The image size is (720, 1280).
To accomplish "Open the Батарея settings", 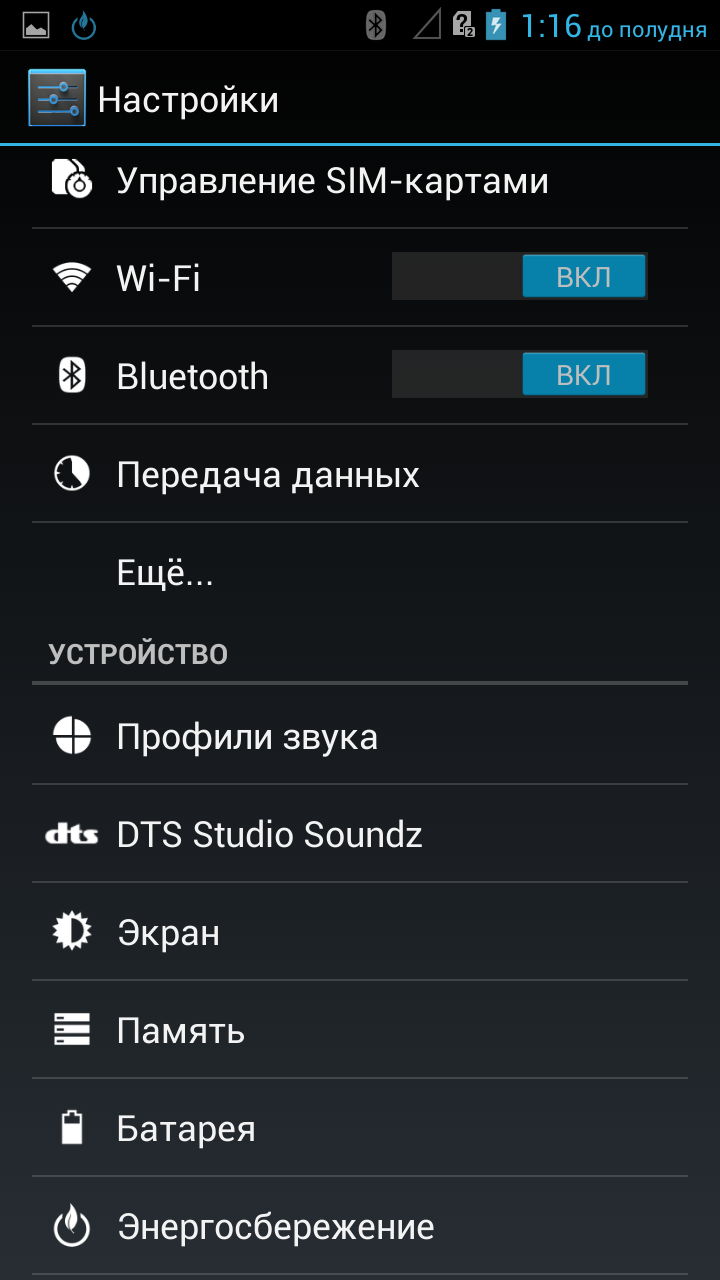I will [360, 1128].
